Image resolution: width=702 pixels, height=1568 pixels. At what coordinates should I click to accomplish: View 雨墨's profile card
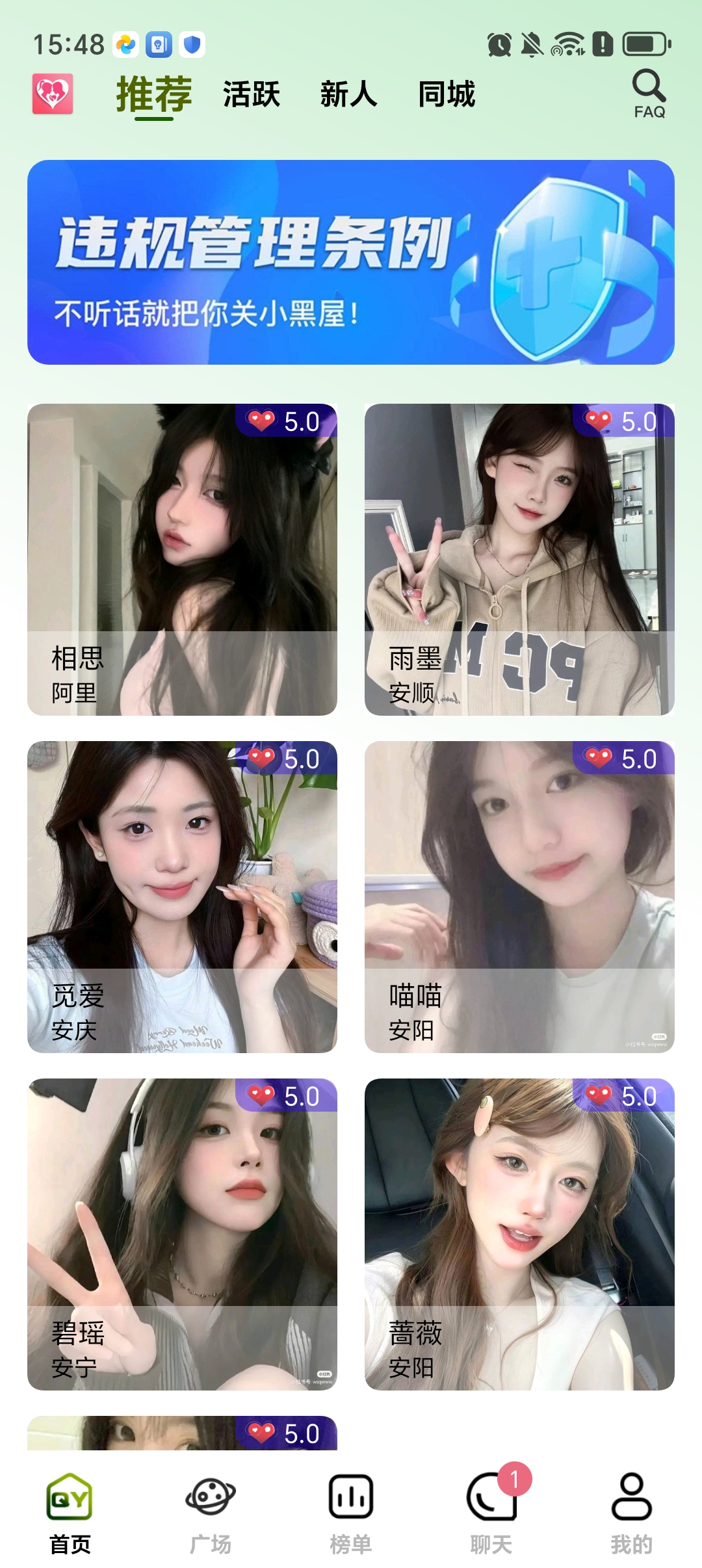point(519,559)
